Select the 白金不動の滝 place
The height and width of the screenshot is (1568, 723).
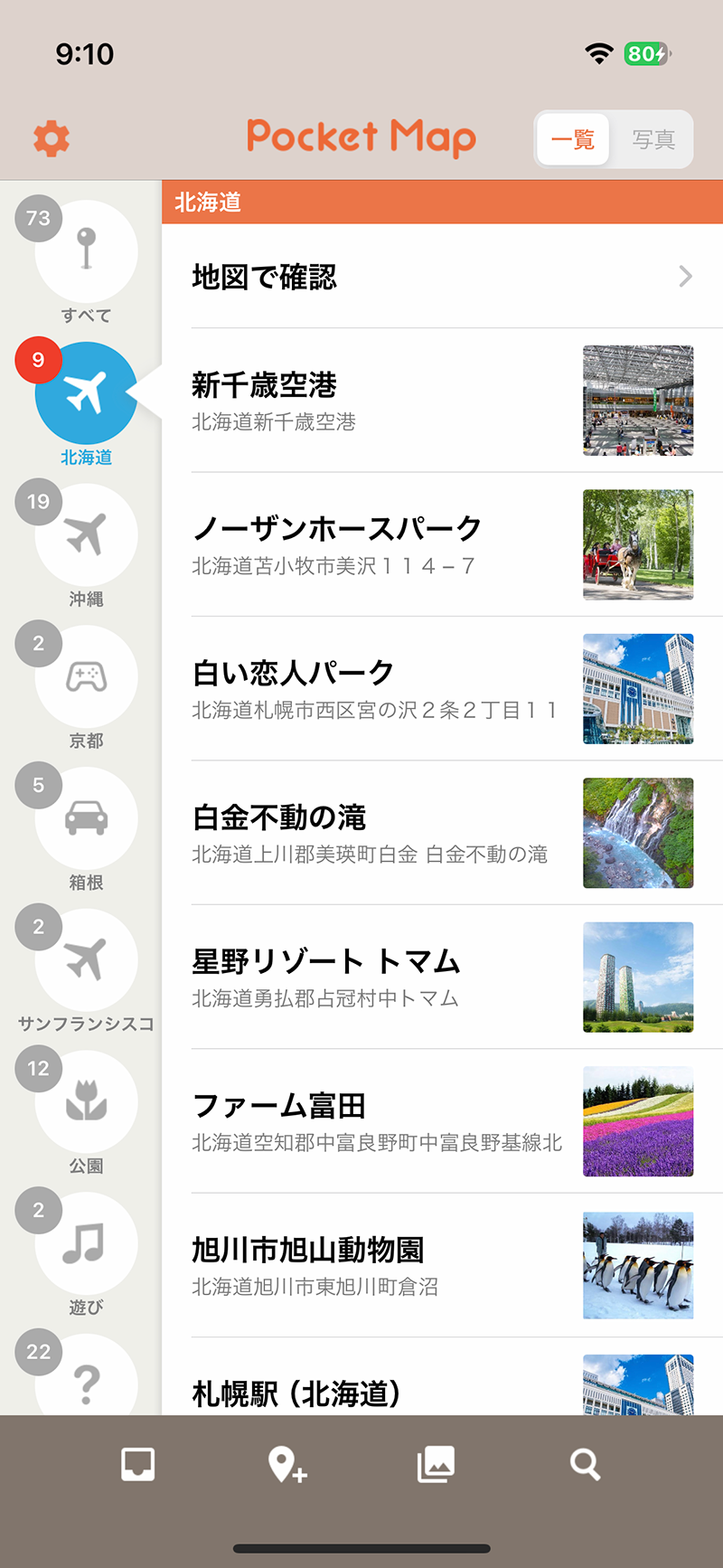click(442, 833)
